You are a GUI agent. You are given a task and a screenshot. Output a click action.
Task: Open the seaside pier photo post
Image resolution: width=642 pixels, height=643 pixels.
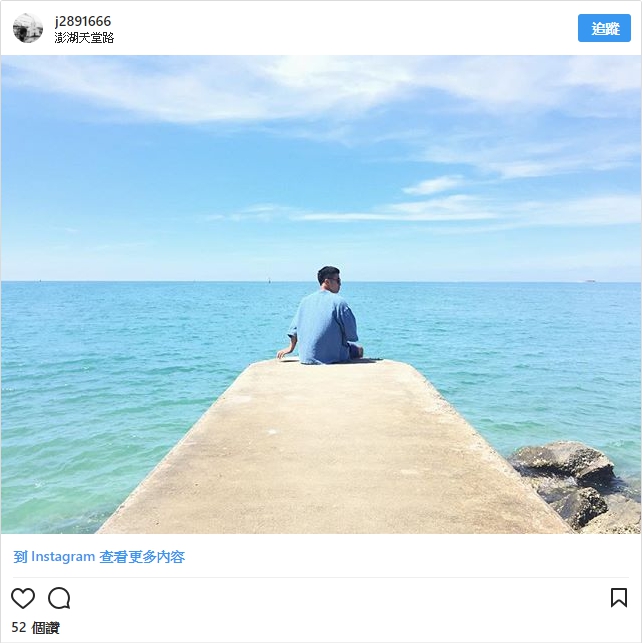(321, 294)
